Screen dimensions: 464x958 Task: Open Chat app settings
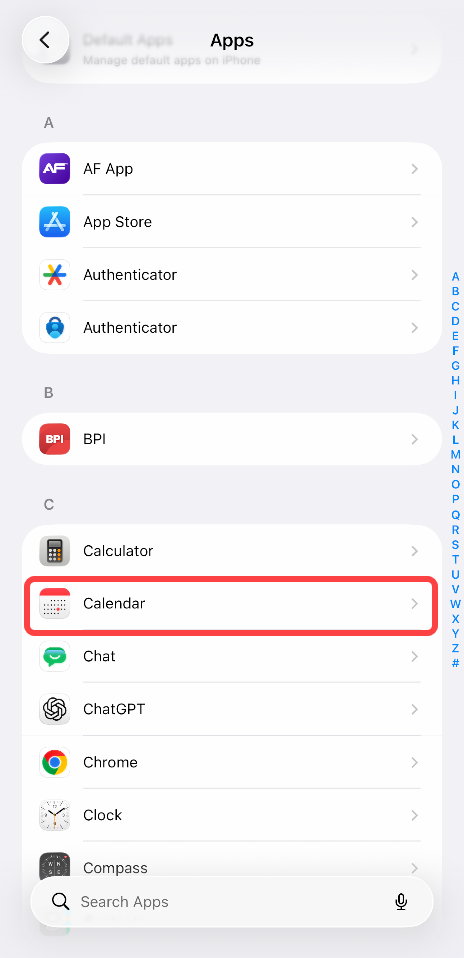pos(232,657)
